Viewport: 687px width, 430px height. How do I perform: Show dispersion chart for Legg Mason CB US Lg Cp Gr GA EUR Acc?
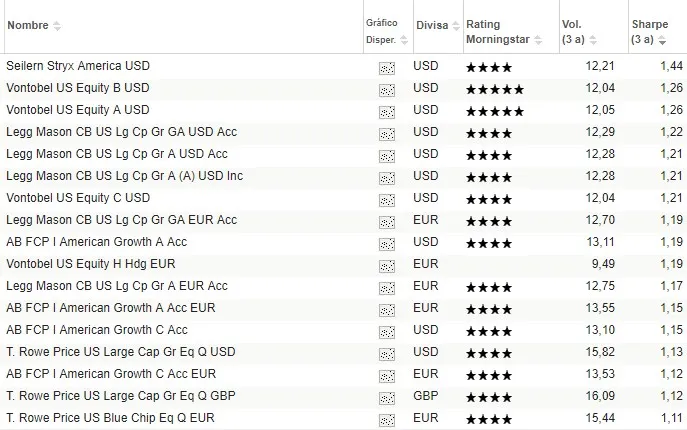(387, 221)
